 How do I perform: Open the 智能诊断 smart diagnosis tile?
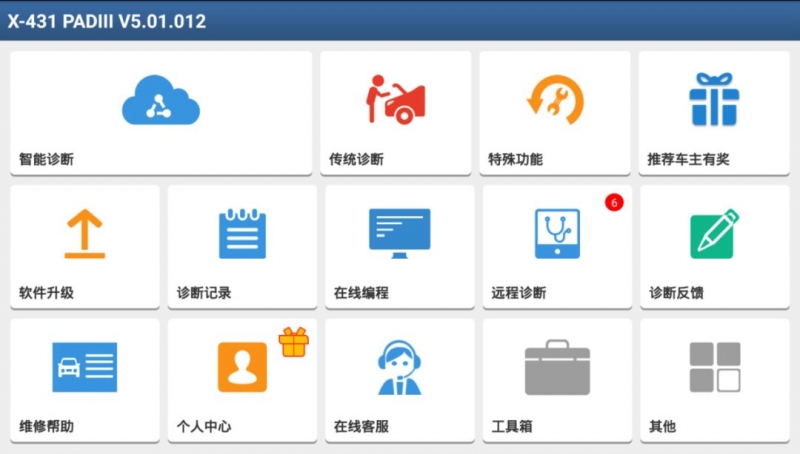pos(161,113)
